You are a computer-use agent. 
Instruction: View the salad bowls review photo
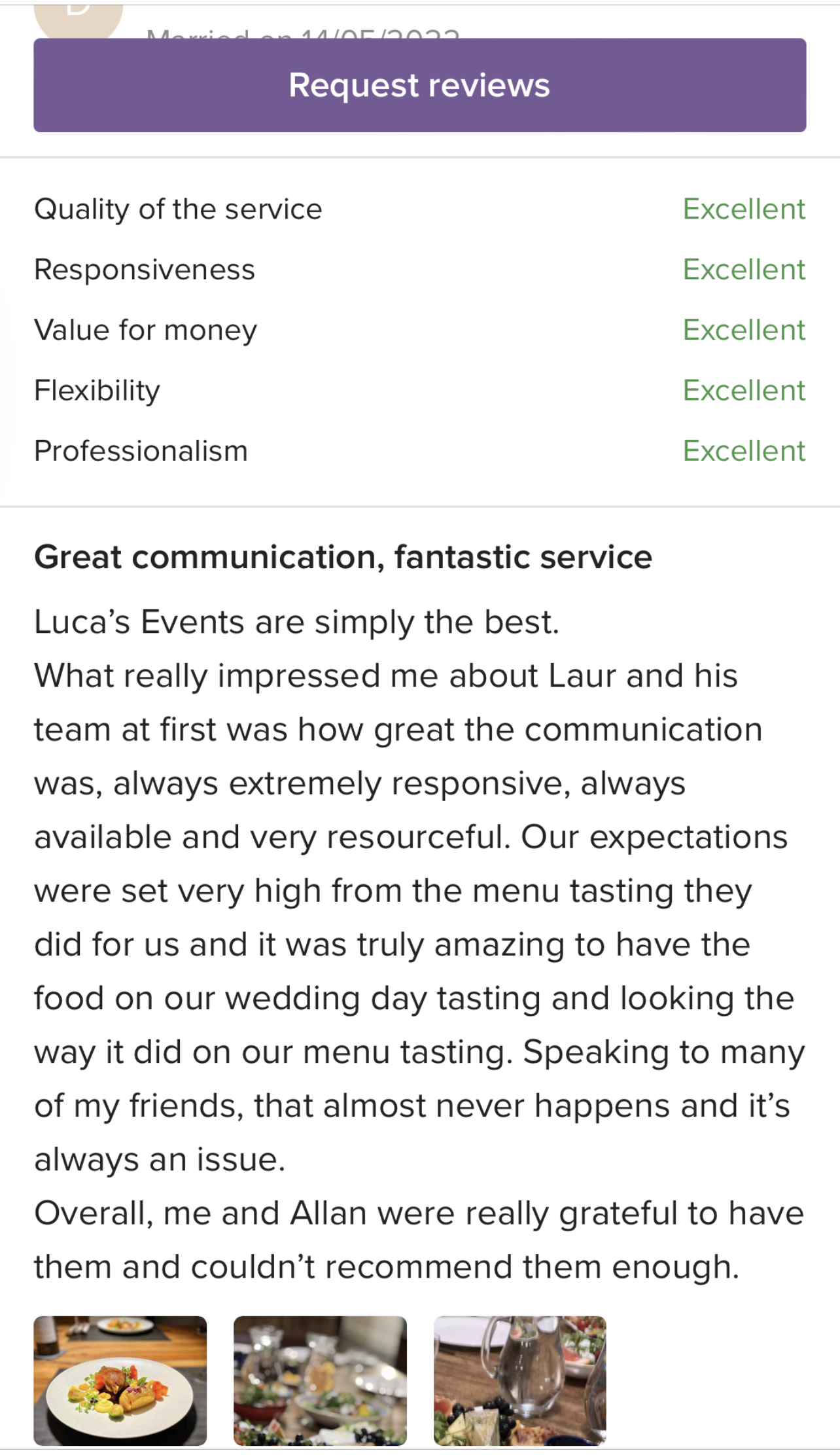320,1380
